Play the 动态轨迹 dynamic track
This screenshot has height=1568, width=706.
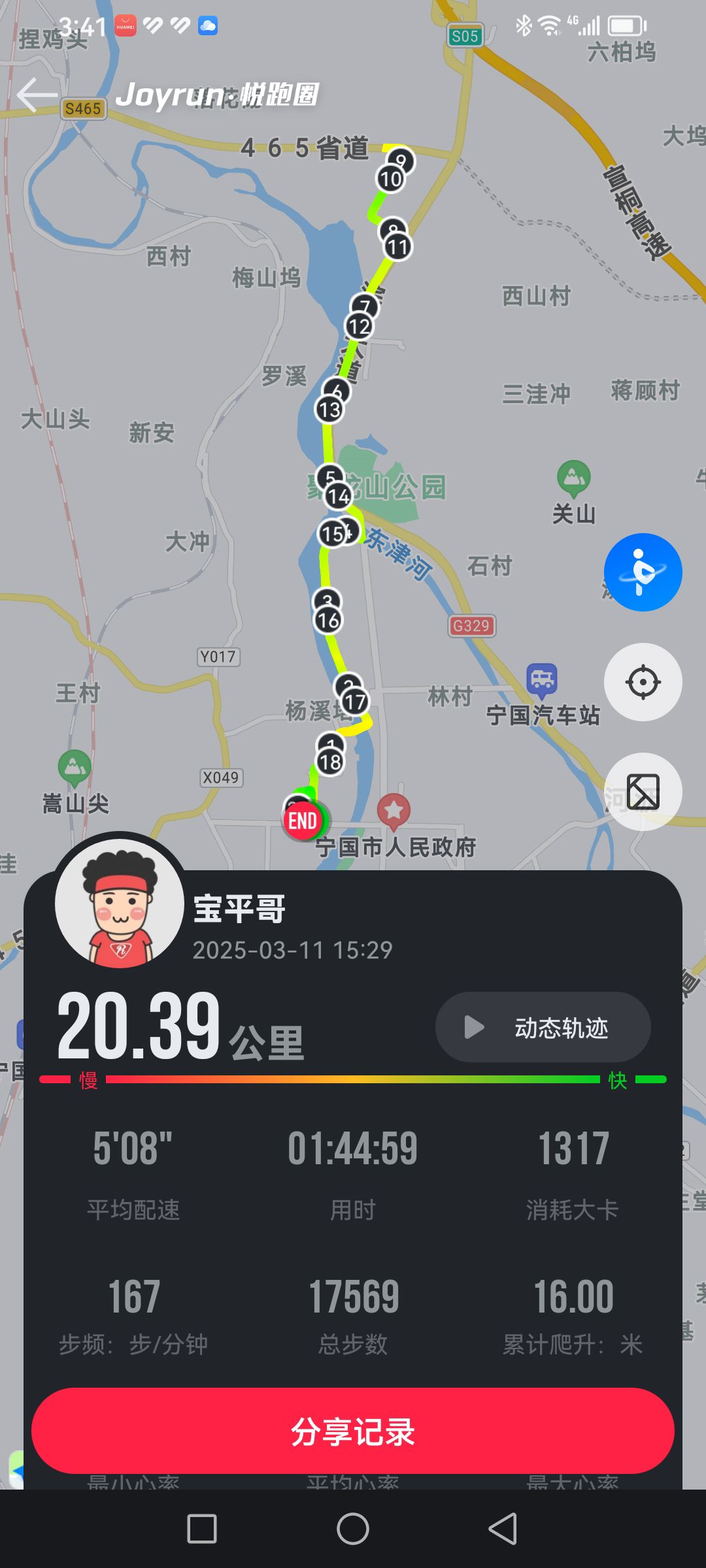tap(543, 1027)
